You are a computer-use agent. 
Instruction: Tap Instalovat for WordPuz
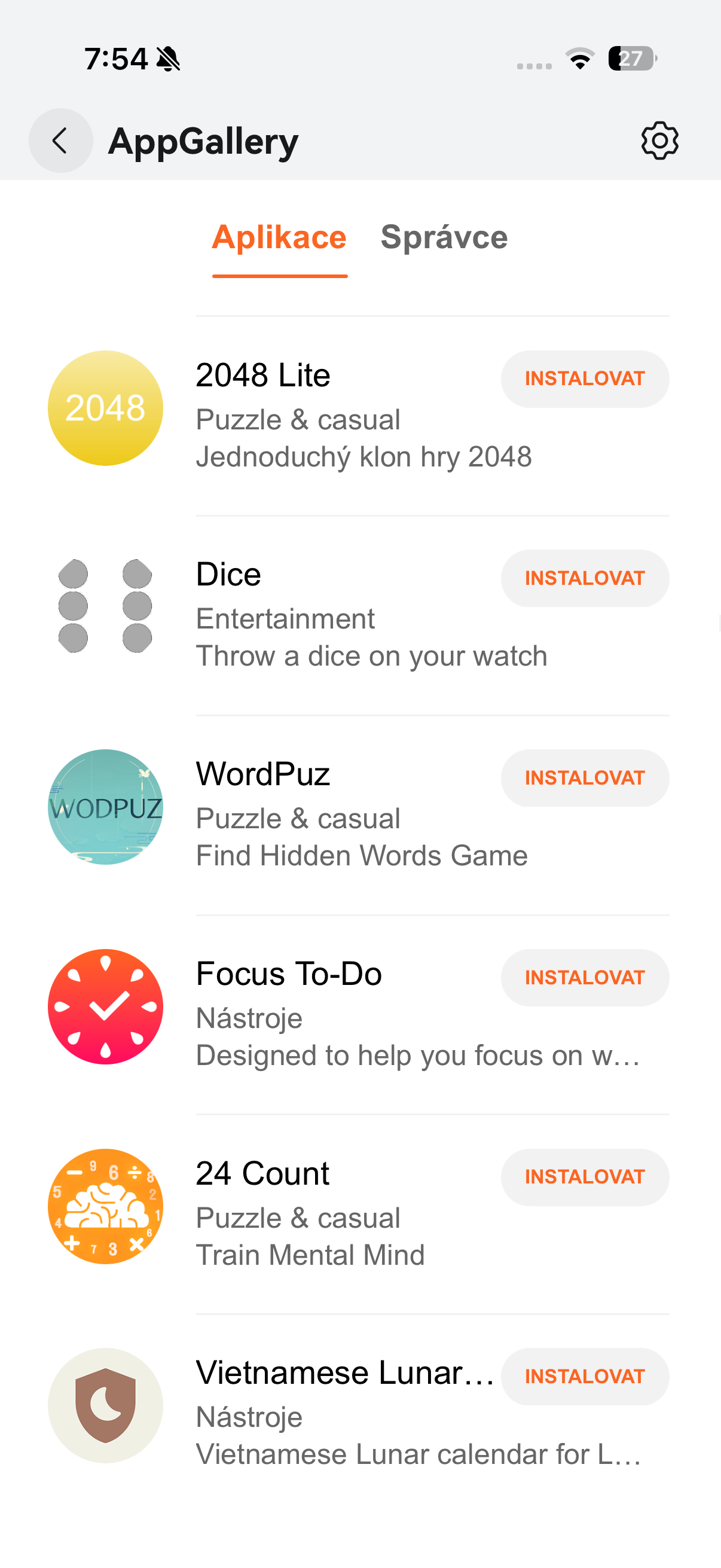(584, 778)
